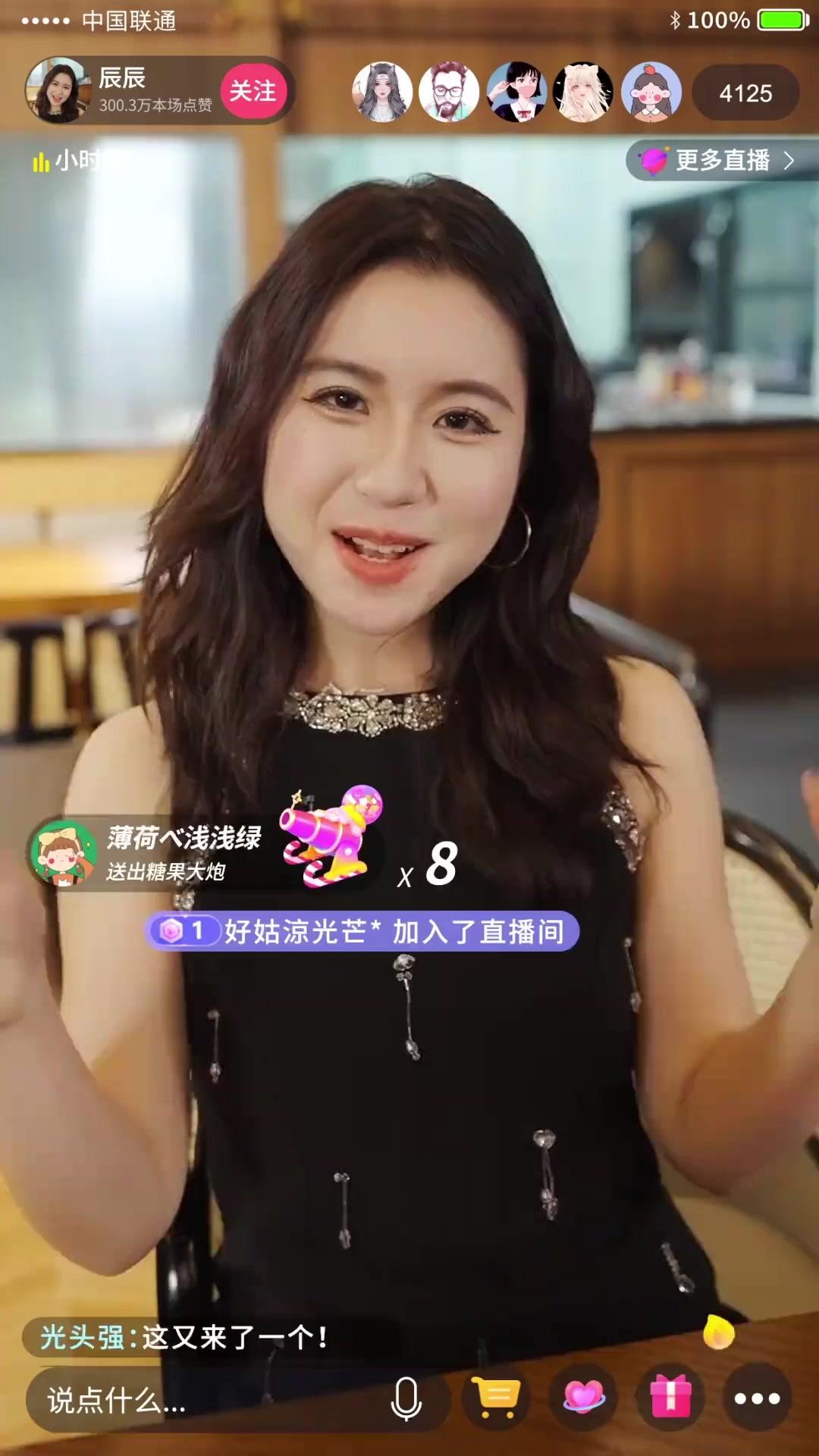
Task: View the dark-haired schoolgirl viewer avatar
Action: [x=516, y=93]
